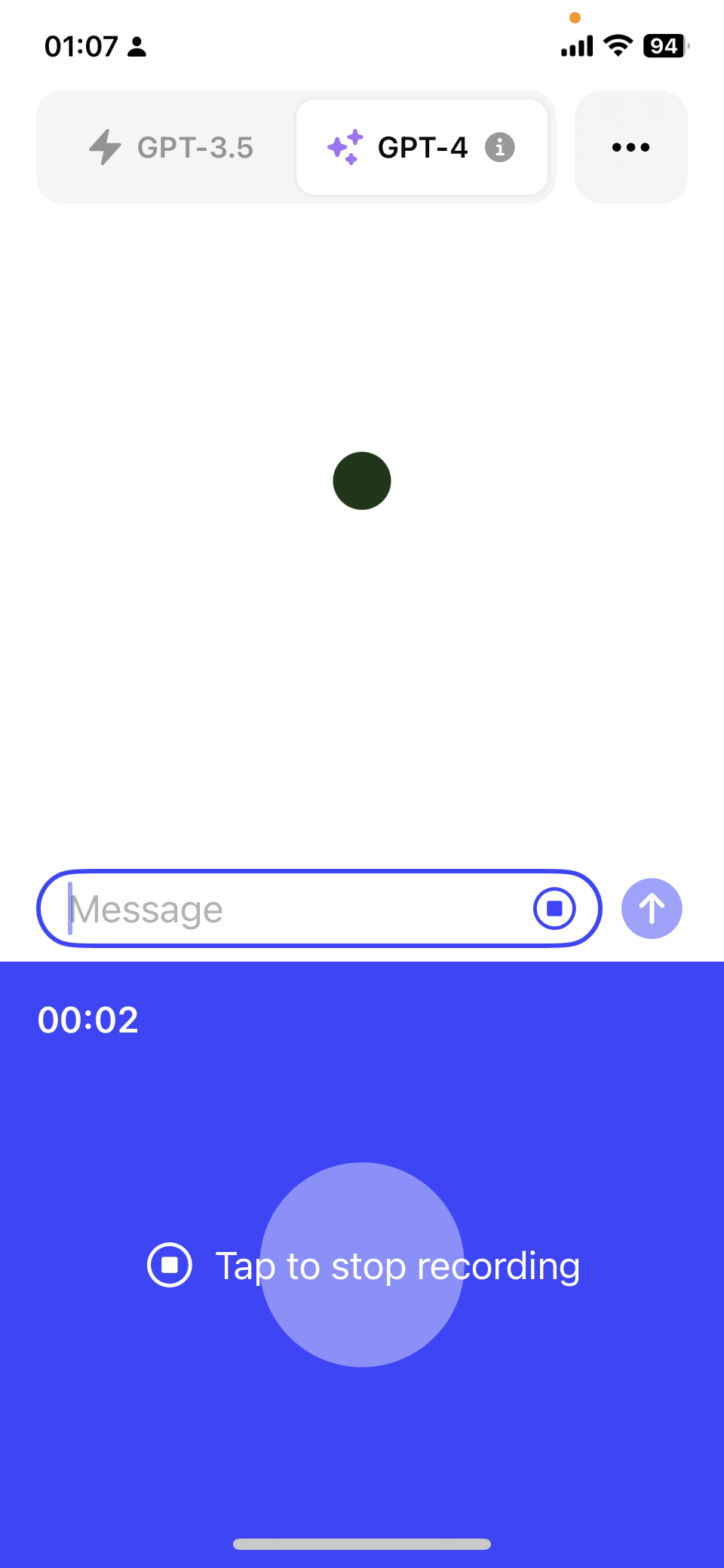
Task: Switch to the GPT-3.5 model tab
Action: (x=170, y=147)
